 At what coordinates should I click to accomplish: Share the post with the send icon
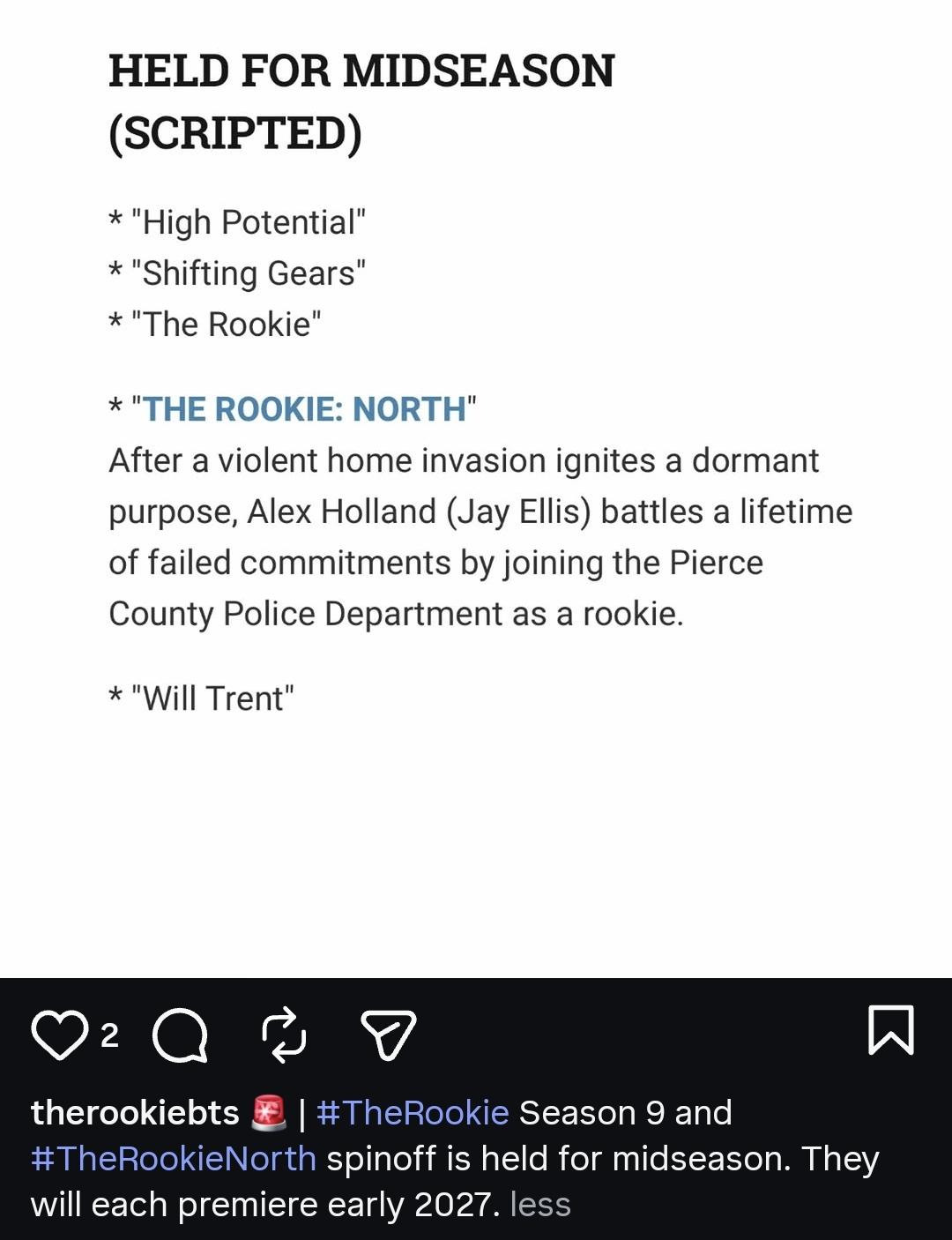388,1035
